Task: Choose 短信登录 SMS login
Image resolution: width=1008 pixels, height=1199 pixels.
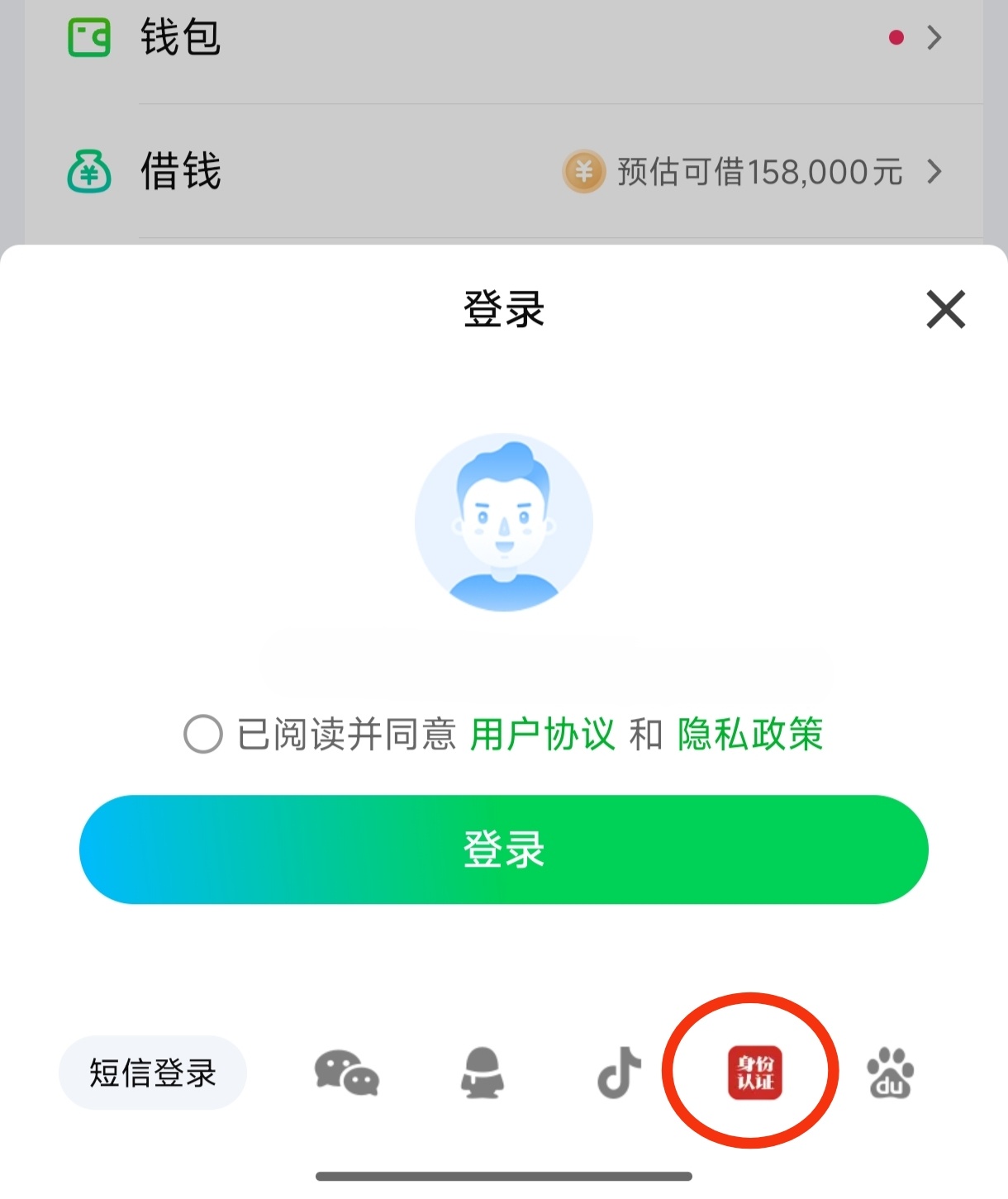Action: [153, 1073]
